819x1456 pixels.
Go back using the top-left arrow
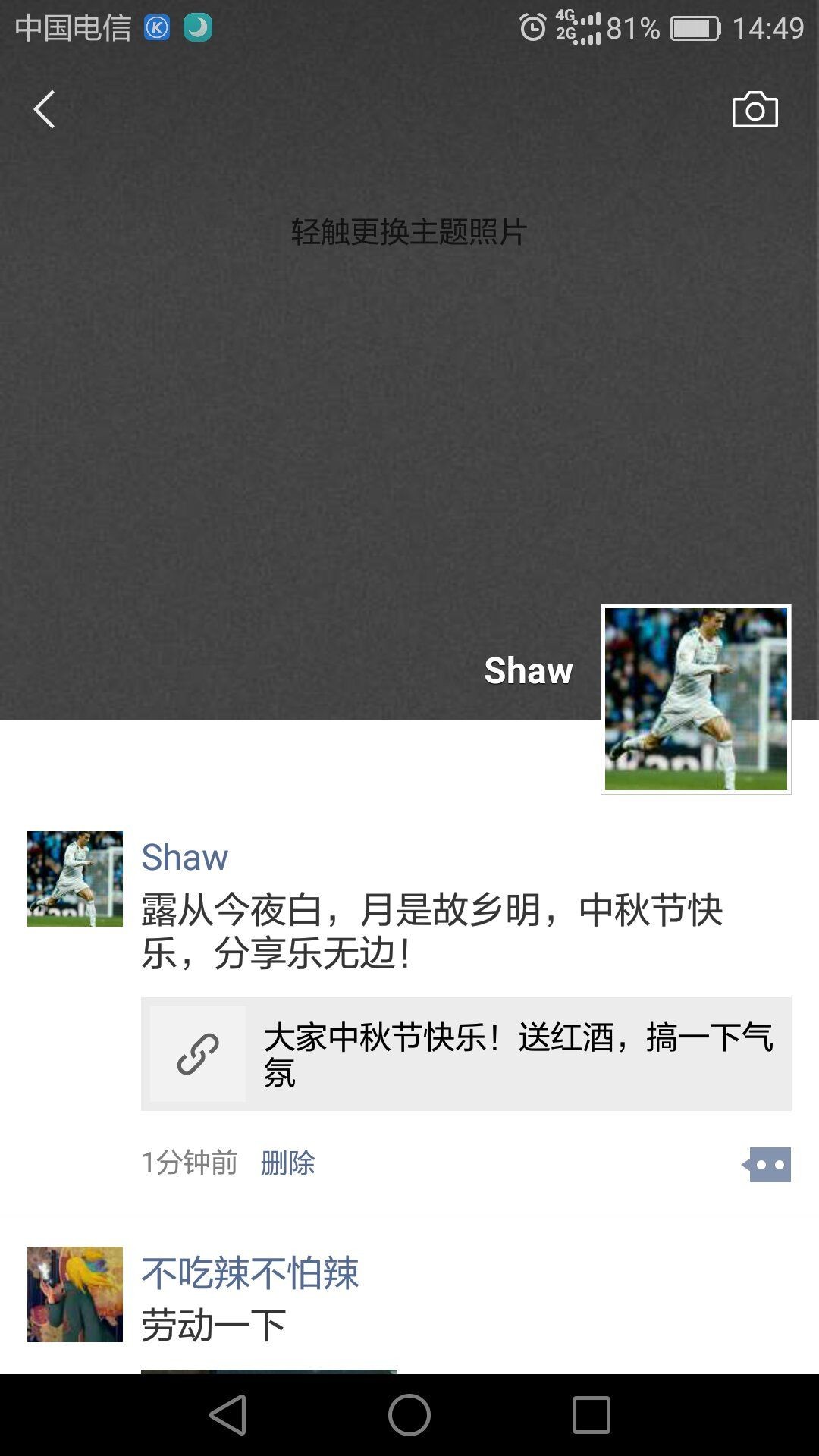[45, 109]
